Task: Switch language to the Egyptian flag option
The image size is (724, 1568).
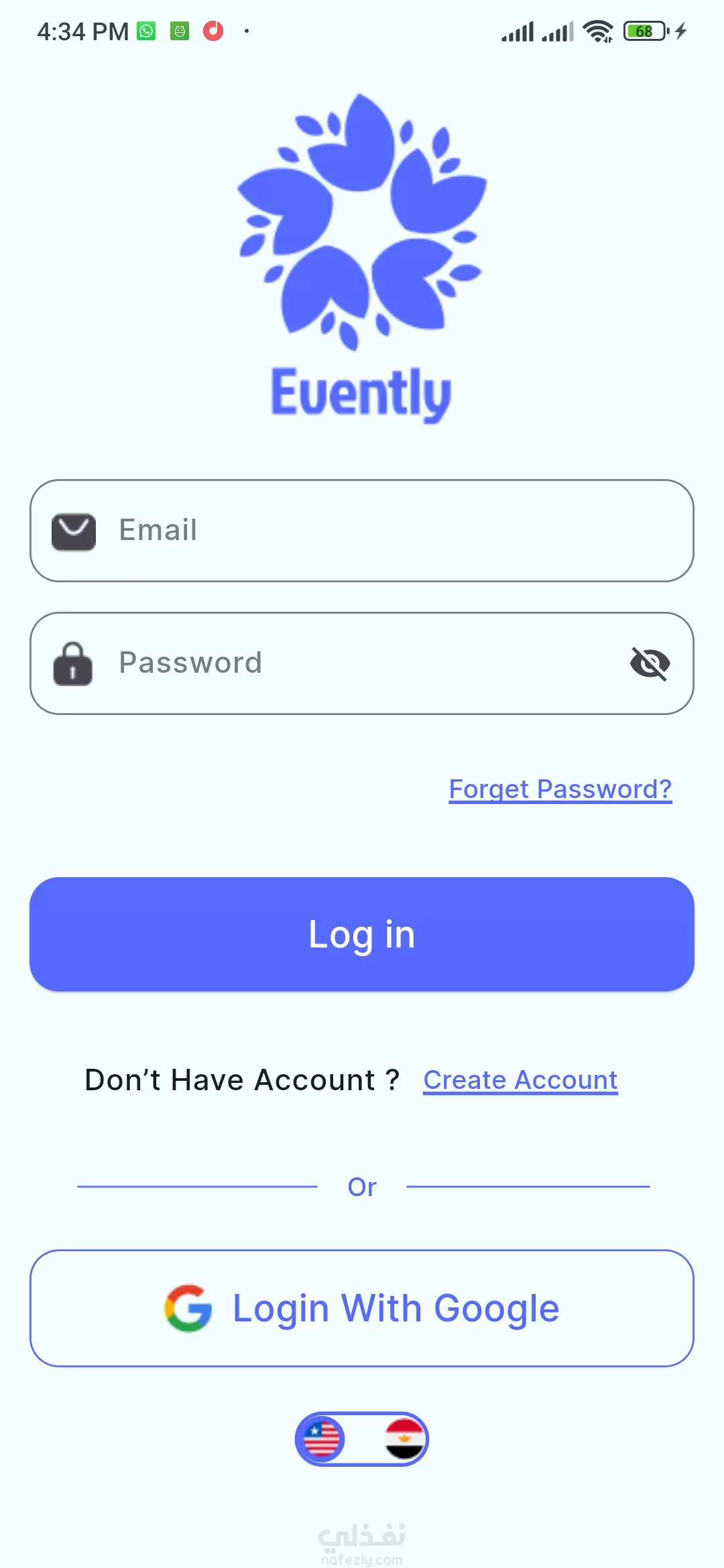Action: 404,1439
